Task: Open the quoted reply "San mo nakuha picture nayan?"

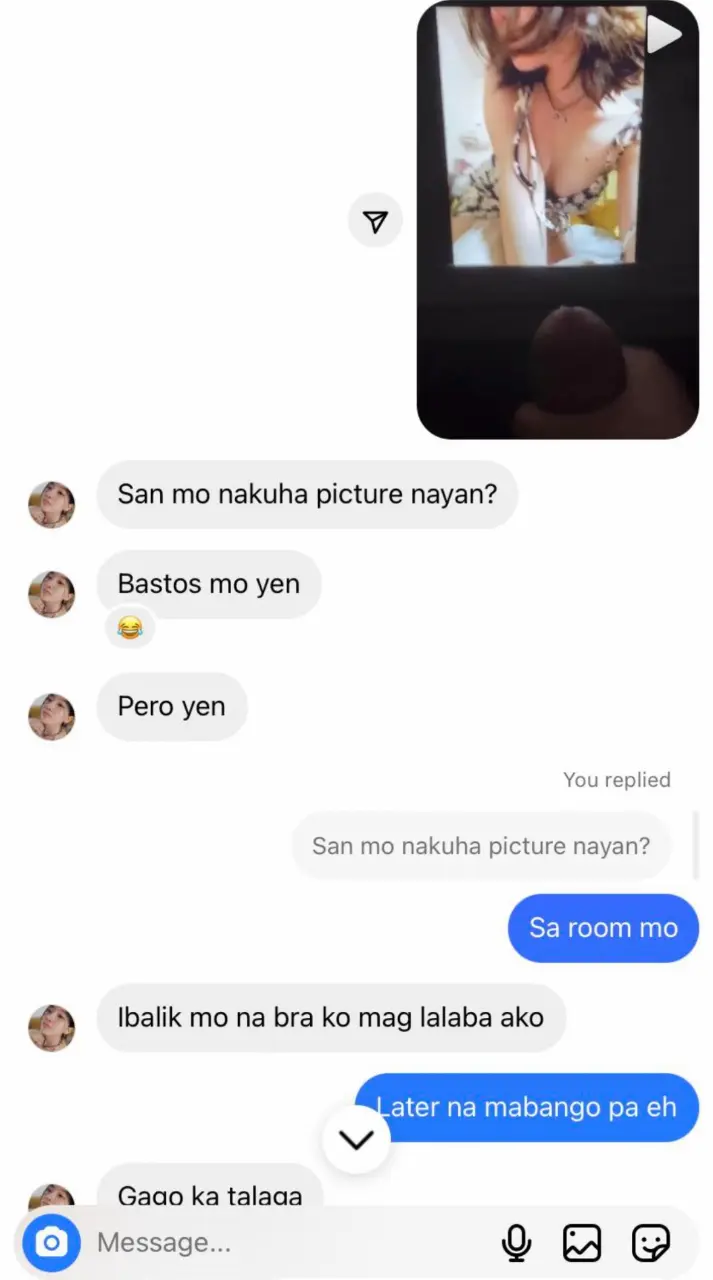Action: (481, 846)
